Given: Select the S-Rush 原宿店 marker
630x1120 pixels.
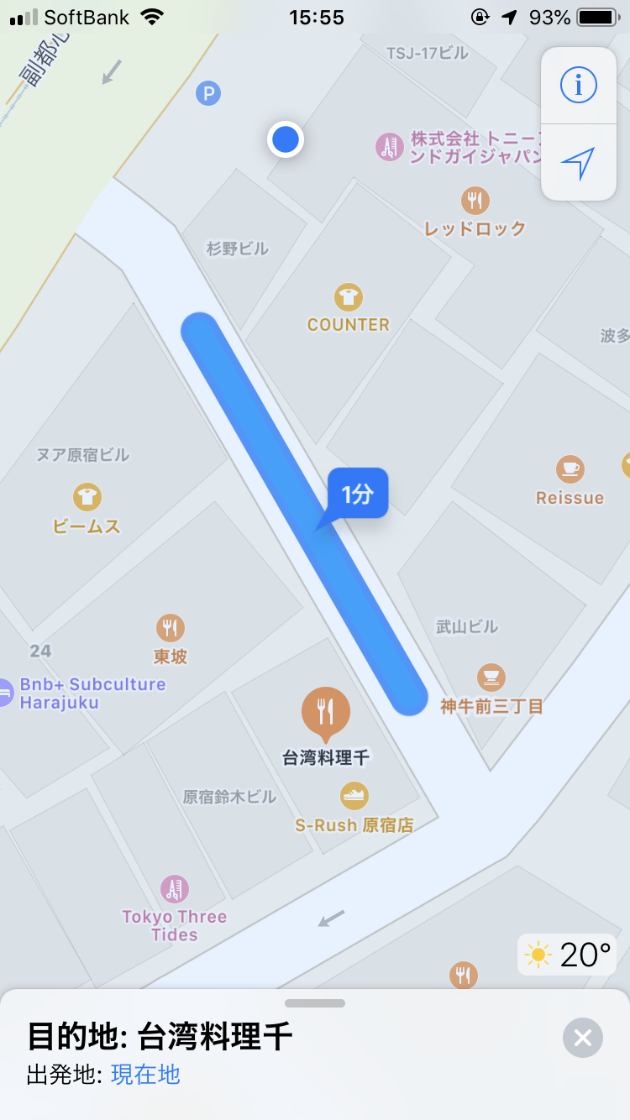Looking at the screenshot, I should pyautogui.click(x=354, y=797).
